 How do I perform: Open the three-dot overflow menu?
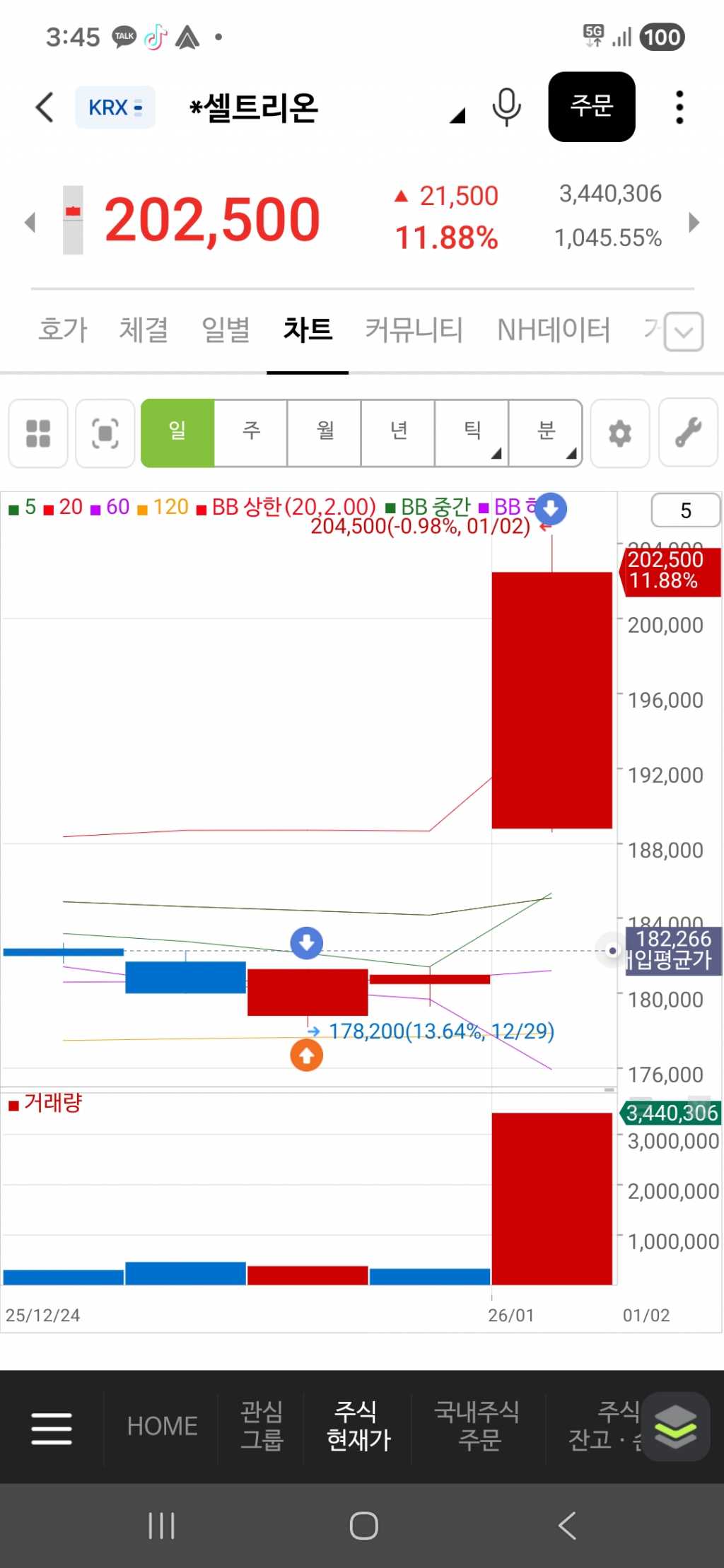pos(679,107)
